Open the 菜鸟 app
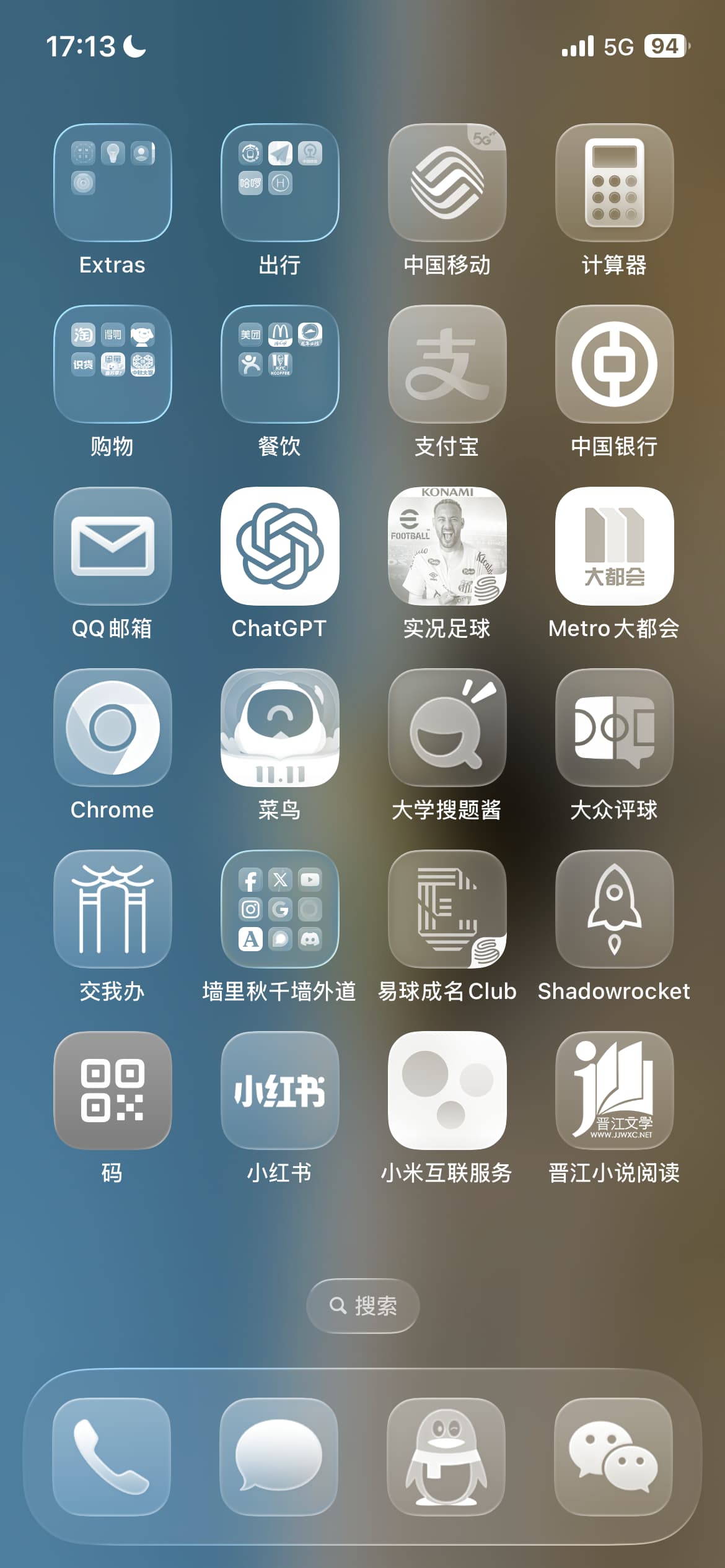This screenshot has height=1568, width=725. click(279, 727)
